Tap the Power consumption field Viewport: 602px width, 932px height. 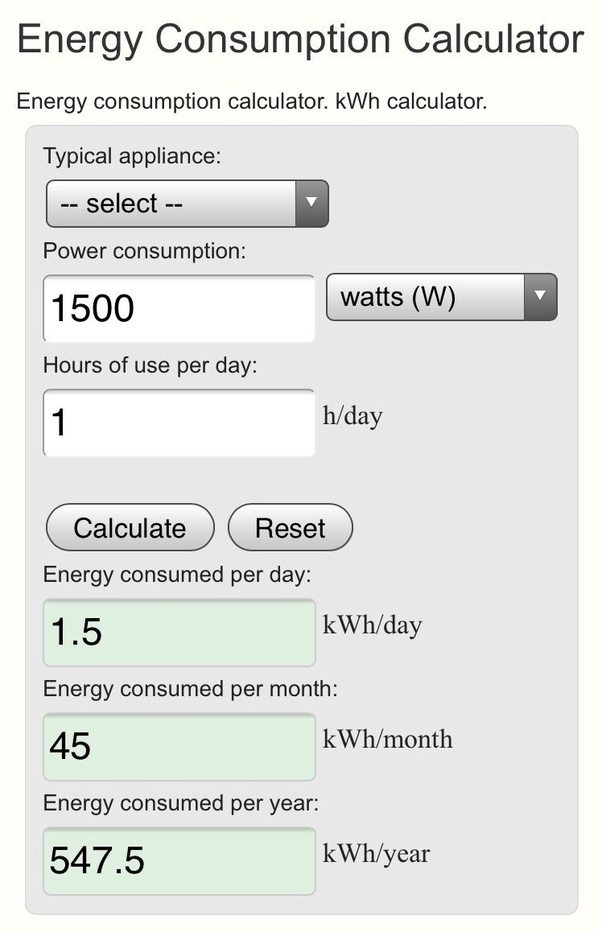[179, 309]
